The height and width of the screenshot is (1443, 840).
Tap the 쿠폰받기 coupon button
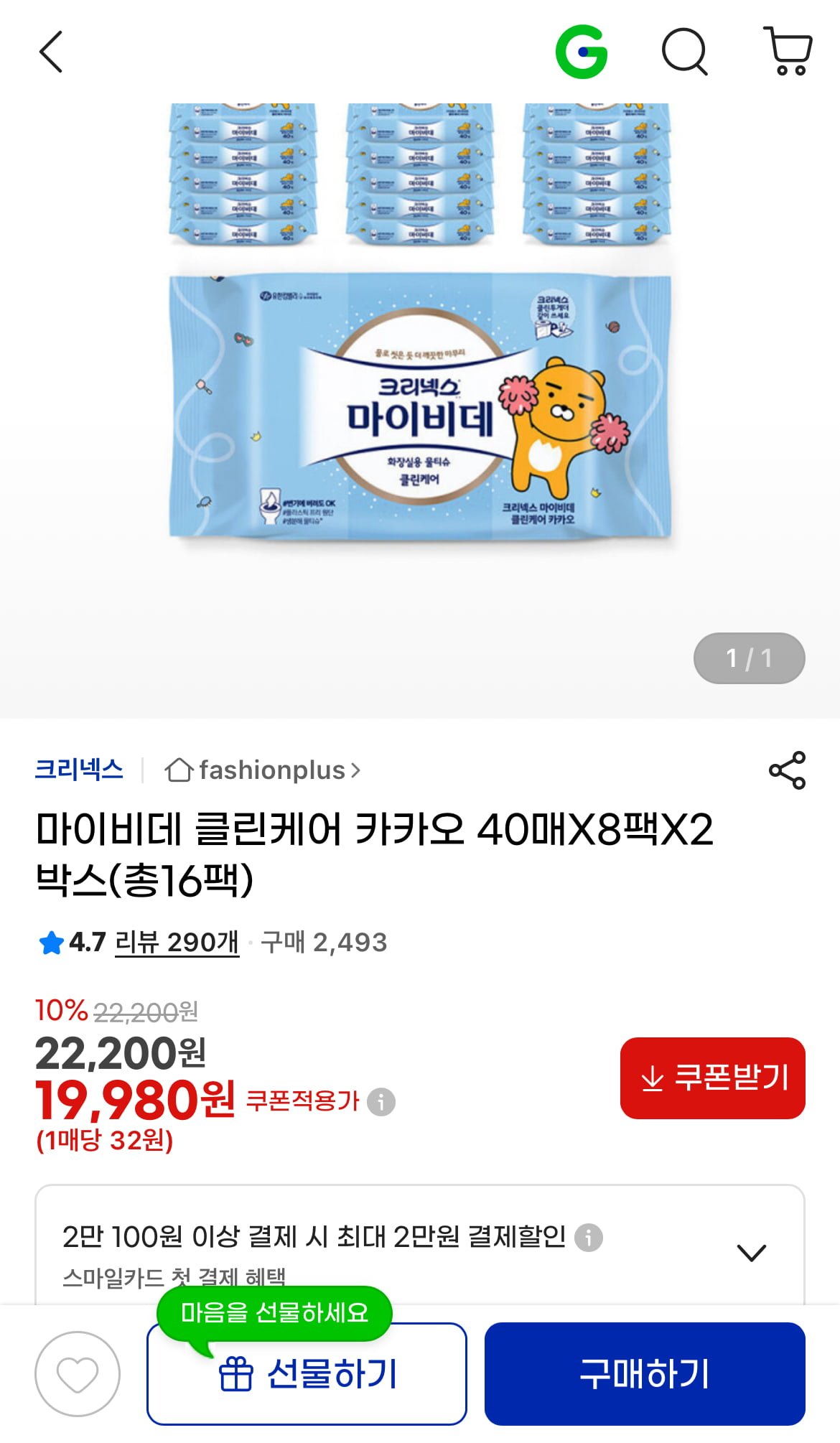click(x=712, y=1078)
